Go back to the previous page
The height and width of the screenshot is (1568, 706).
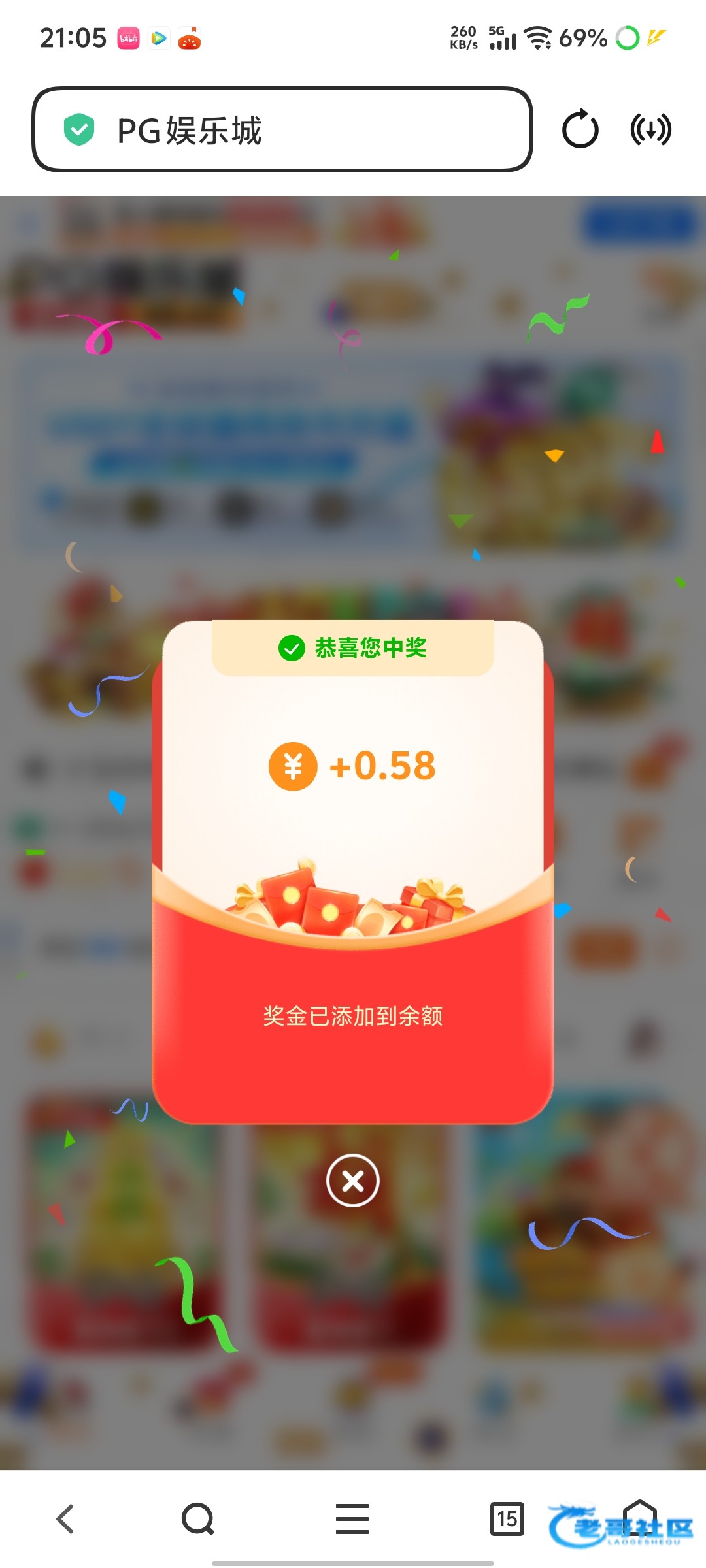click(x=65, y=1518)
